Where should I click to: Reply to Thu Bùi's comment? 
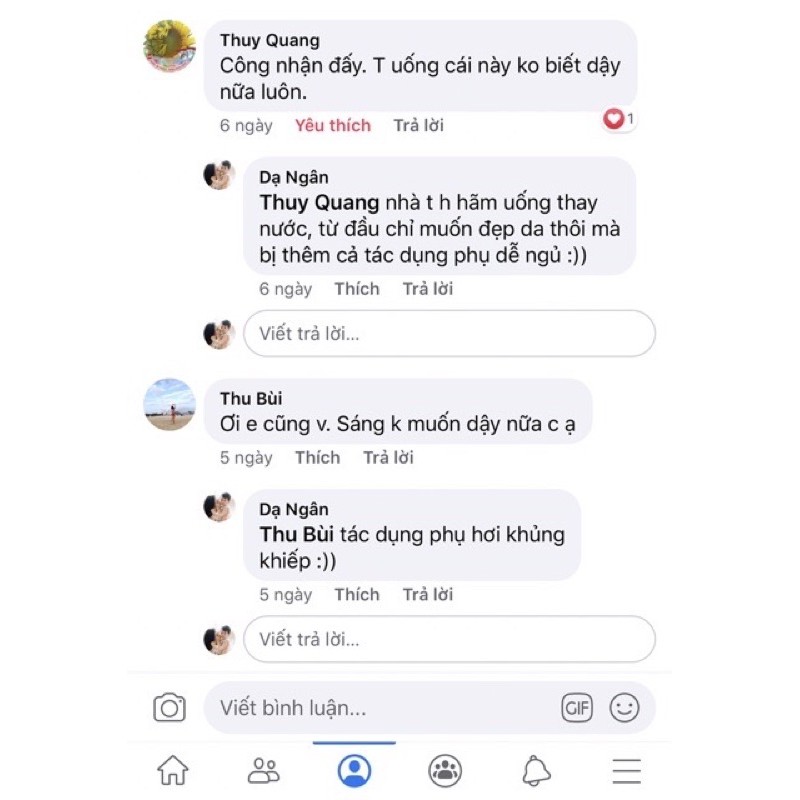pyautogui.click(x=388, y=457)
